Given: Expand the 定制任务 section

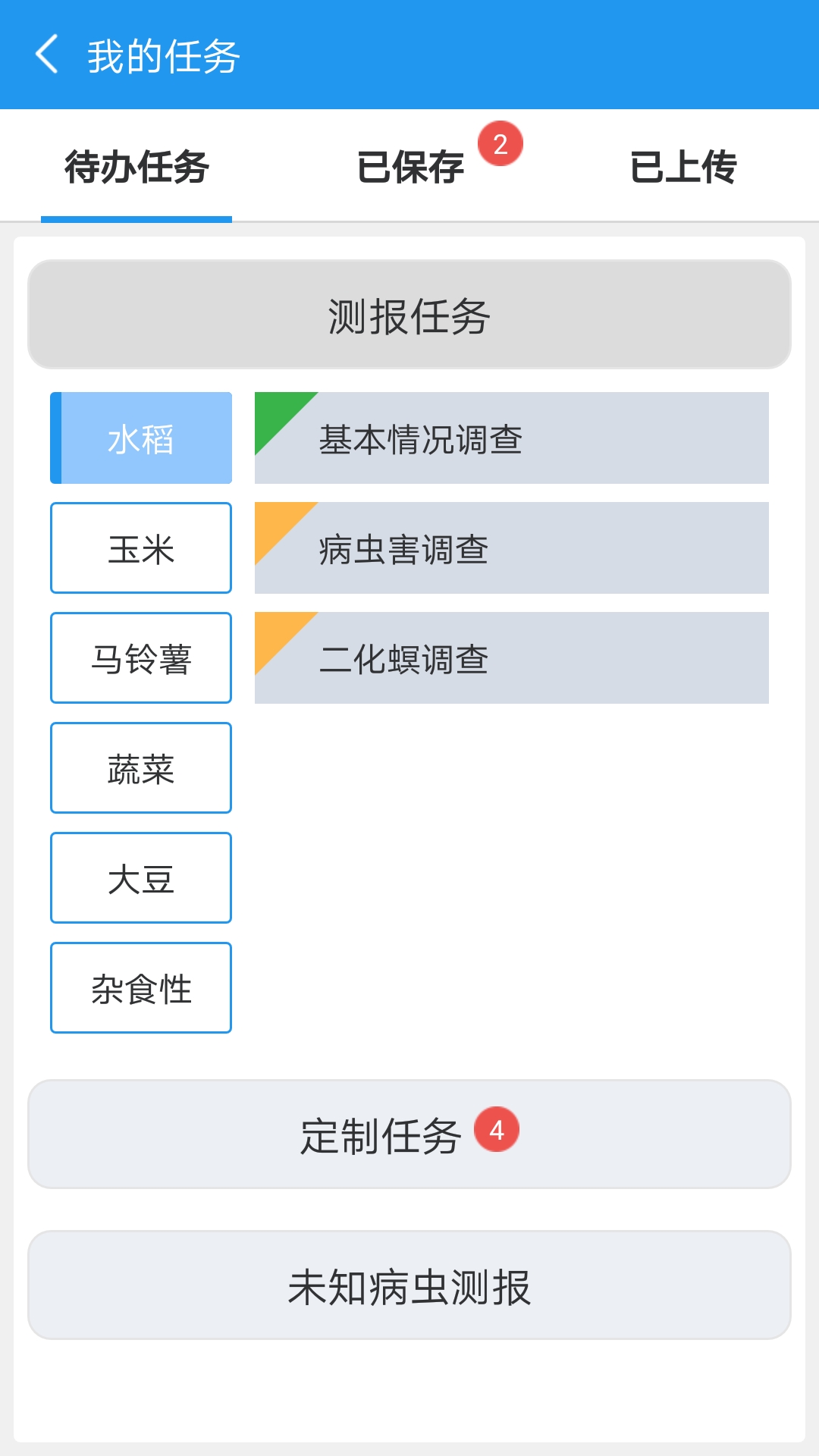Looking at the screenshot, I should (x=409, y=1134).
